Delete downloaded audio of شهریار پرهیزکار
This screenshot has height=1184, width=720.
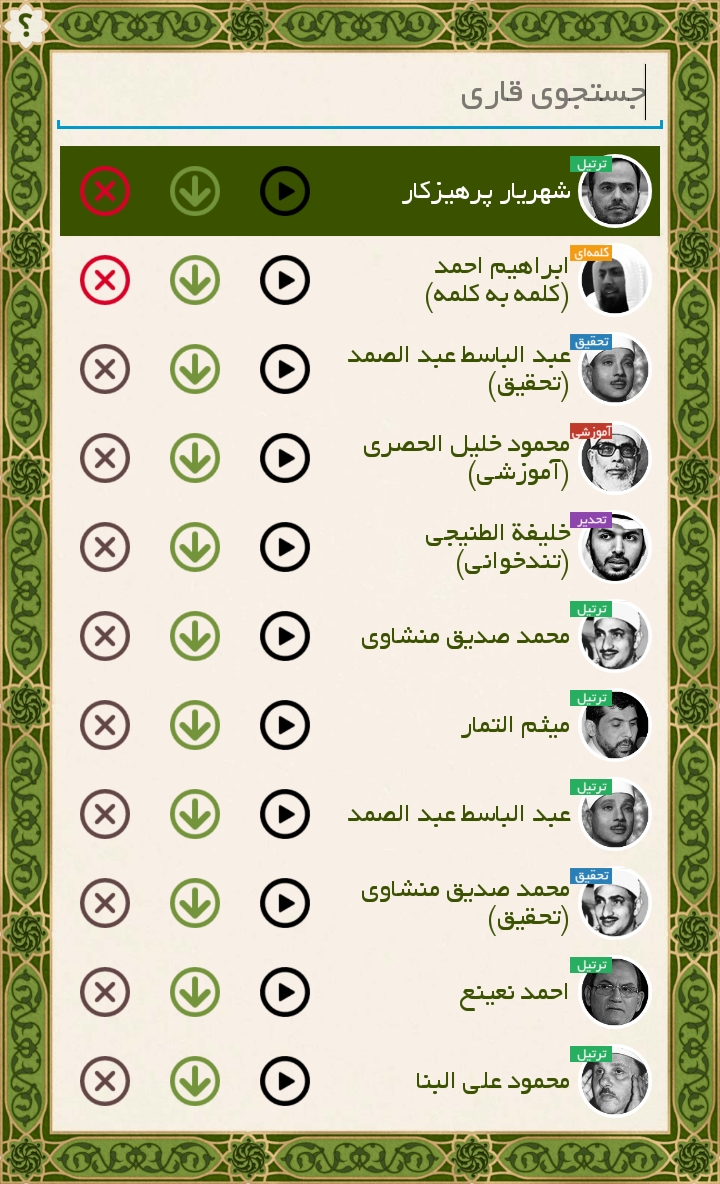click(105, 191)
